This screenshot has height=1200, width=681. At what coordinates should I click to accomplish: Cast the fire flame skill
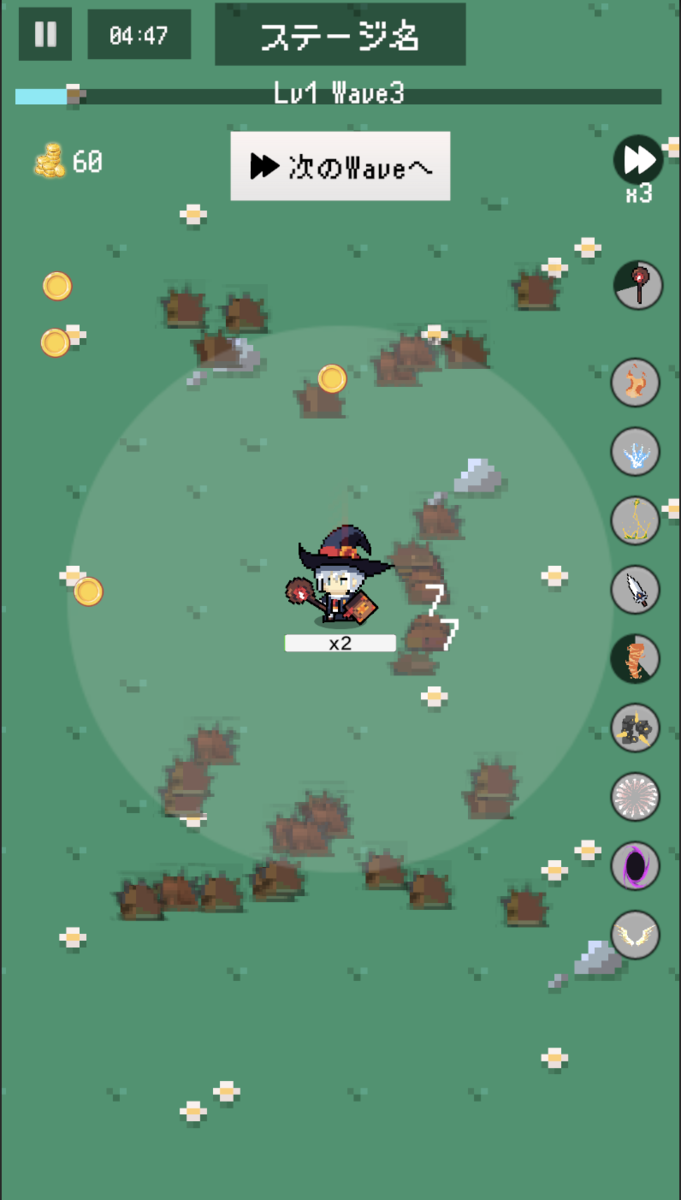pyautogui.click(x=636, y=382)
